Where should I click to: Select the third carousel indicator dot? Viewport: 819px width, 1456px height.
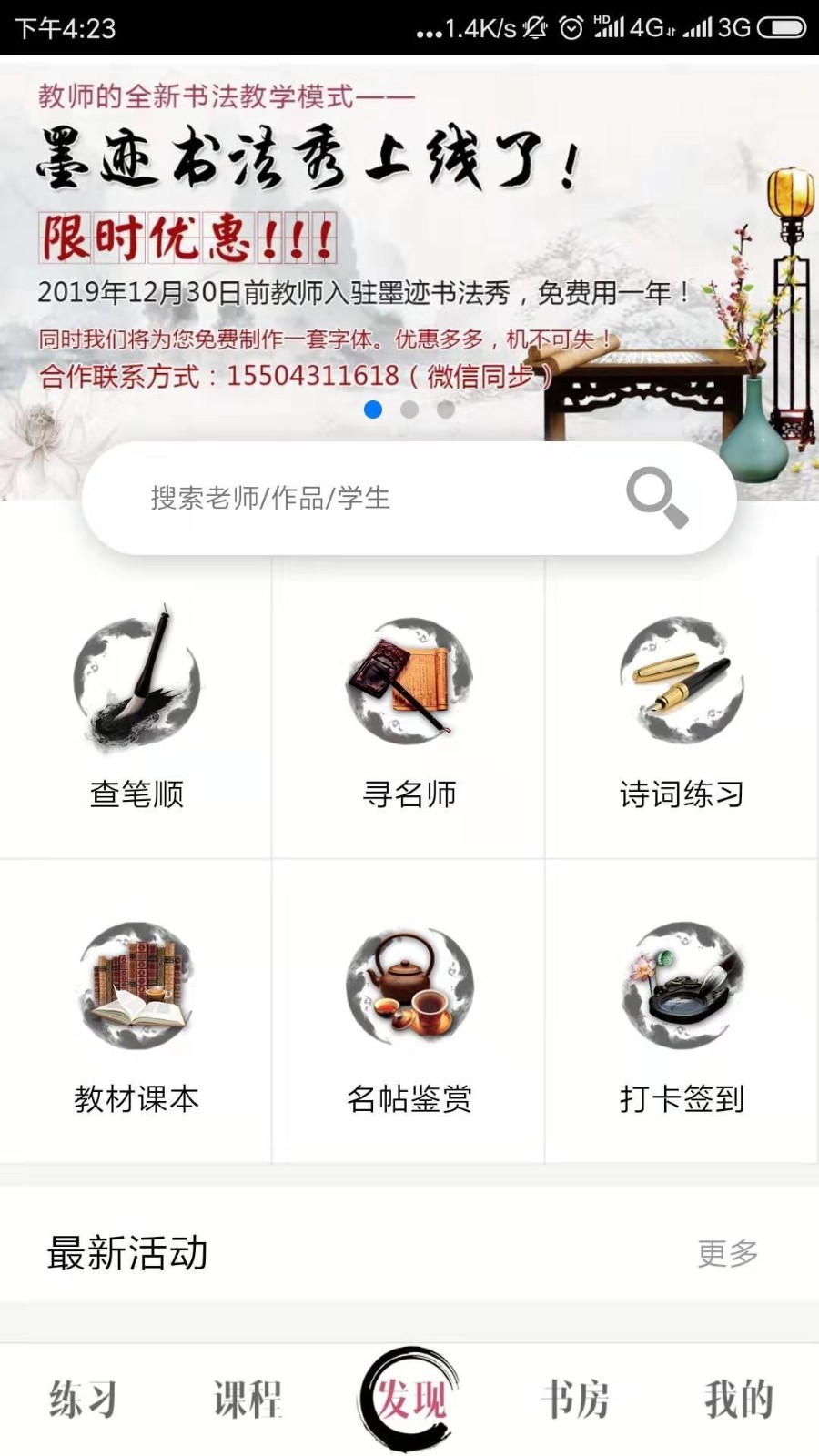[444, 410]
